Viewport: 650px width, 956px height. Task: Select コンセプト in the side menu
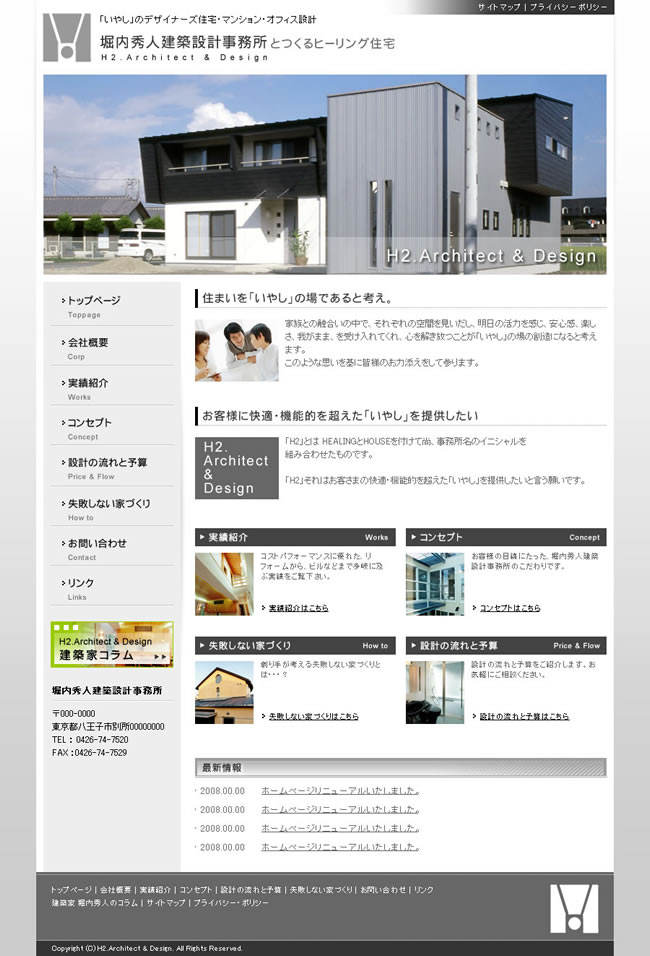pos(89,423)
